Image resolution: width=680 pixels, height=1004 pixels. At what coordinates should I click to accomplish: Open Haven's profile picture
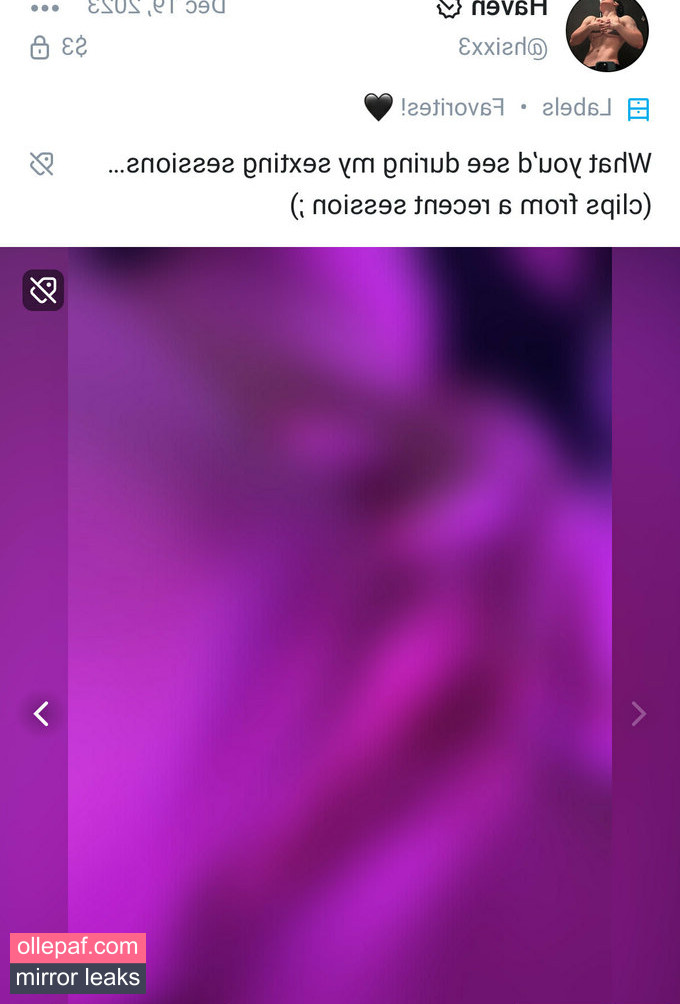point(607,32)
